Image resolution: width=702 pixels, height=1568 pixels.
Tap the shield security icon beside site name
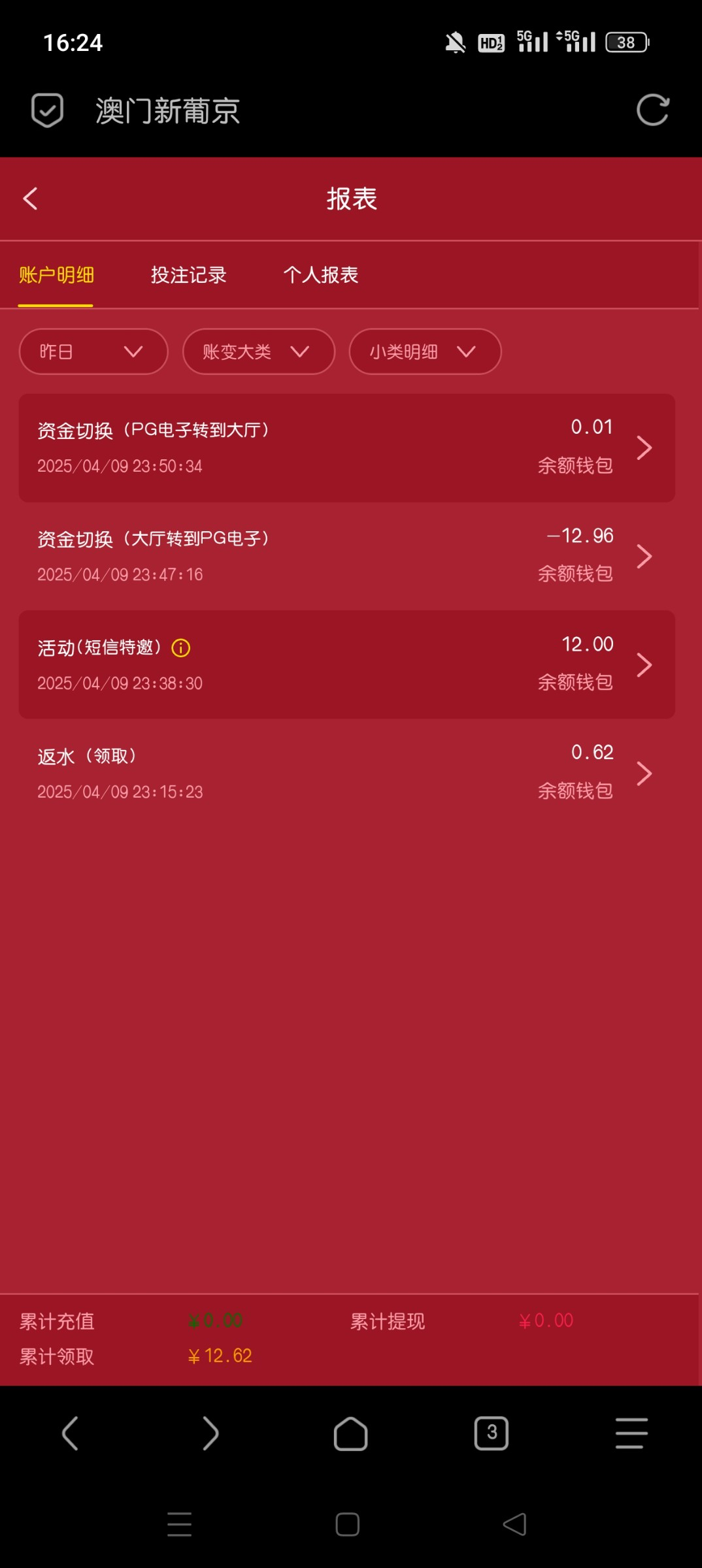coord(48,110)
